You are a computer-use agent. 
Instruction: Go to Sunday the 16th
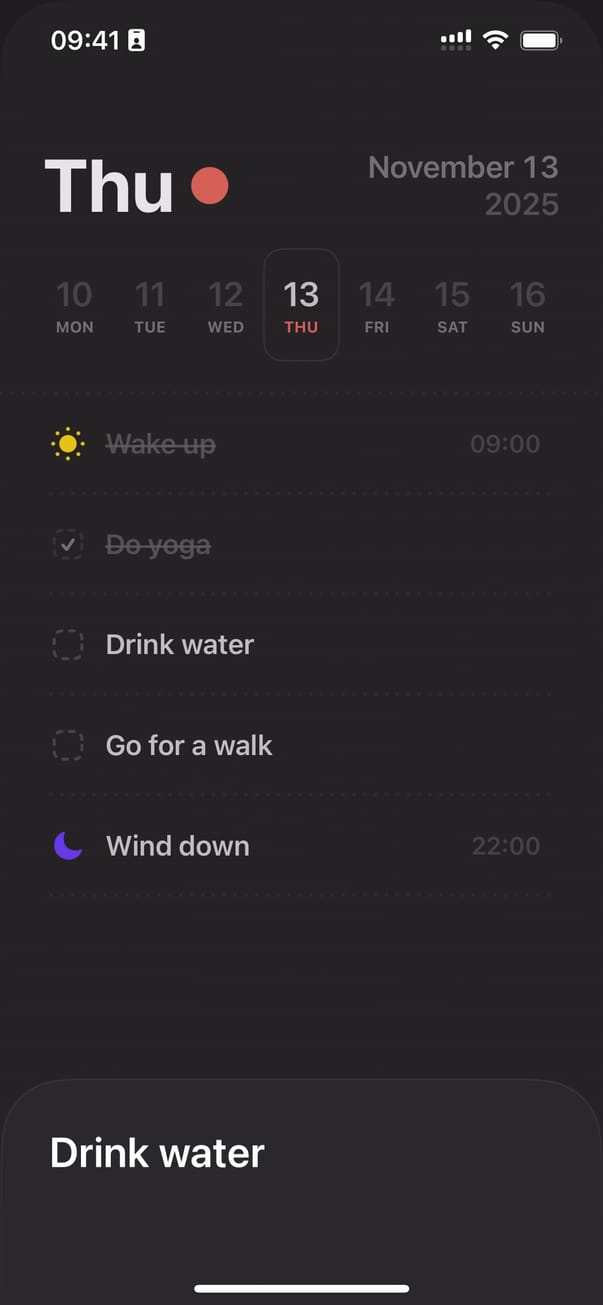click(528, 305)
